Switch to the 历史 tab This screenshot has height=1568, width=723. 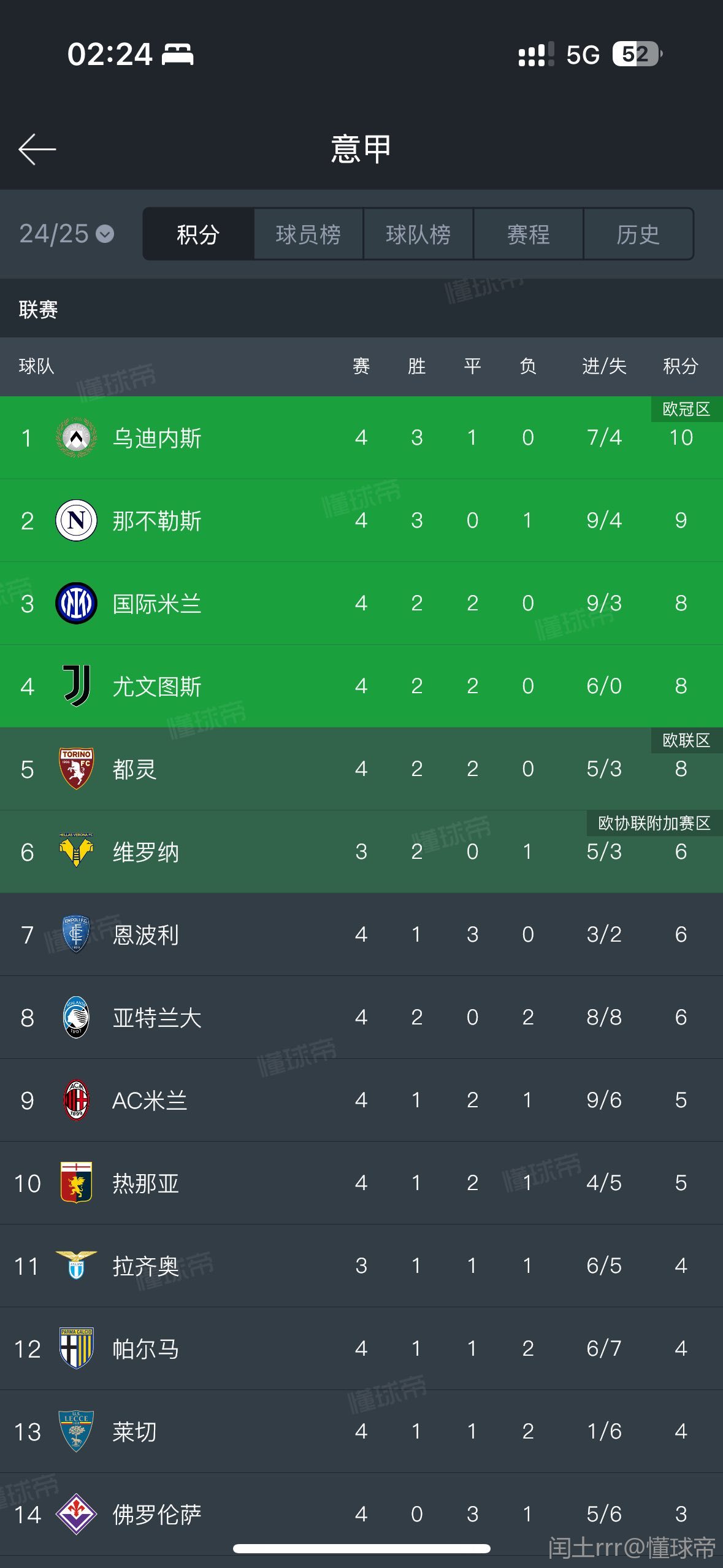[638, 234]
